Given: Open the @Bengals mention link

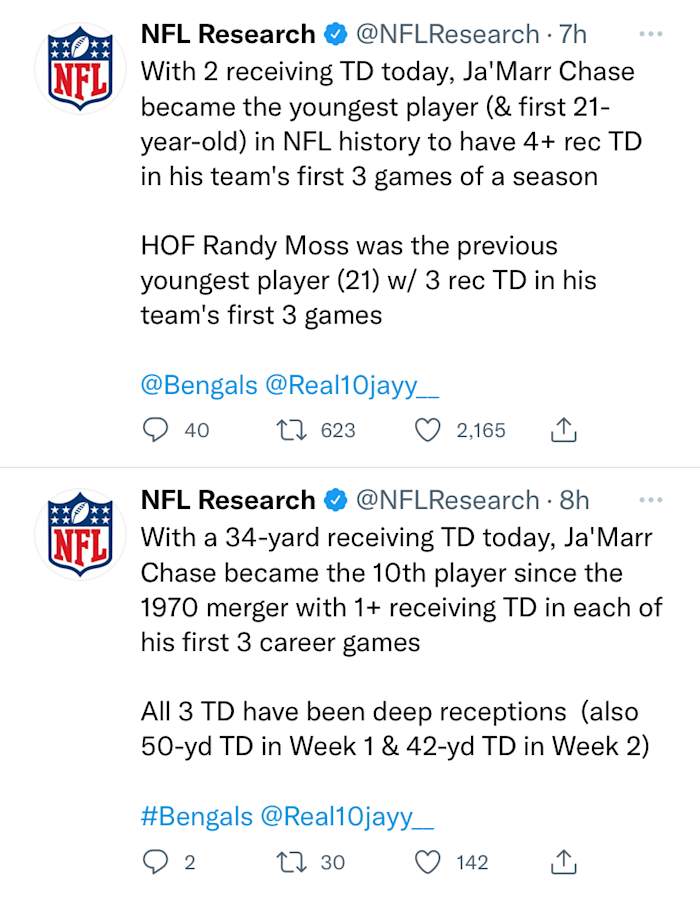Looking at the screenshot, I should (x=199, y=386).
